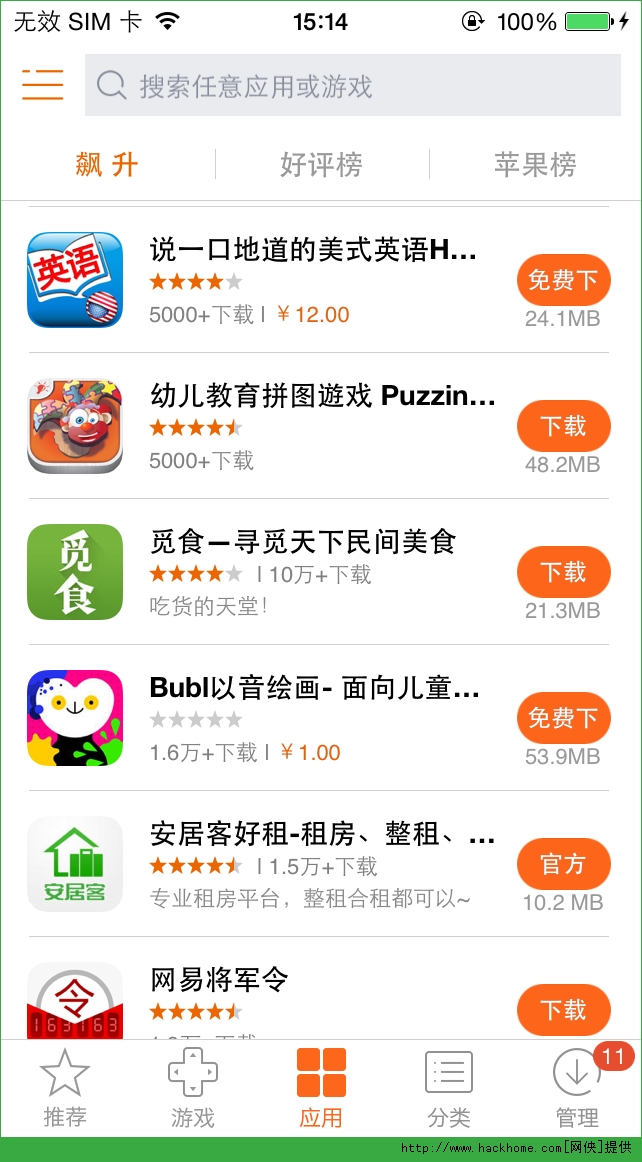The image size is (642, 1162).
Task: Select the 应用 bottom tab
Action: click(x=321, y=1088)
